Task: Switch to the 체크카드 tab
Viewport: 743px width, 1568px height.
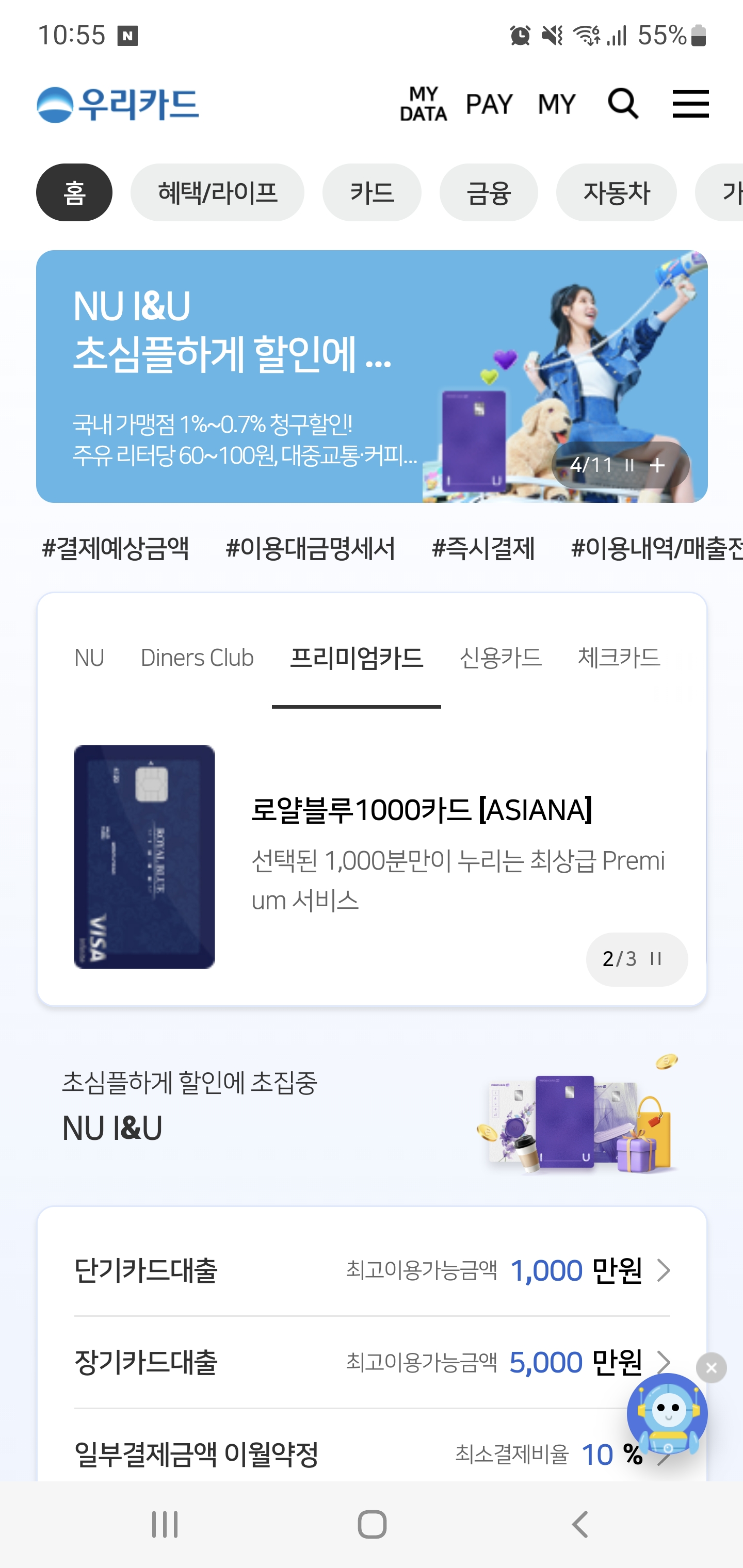Action: coord(619,658)
